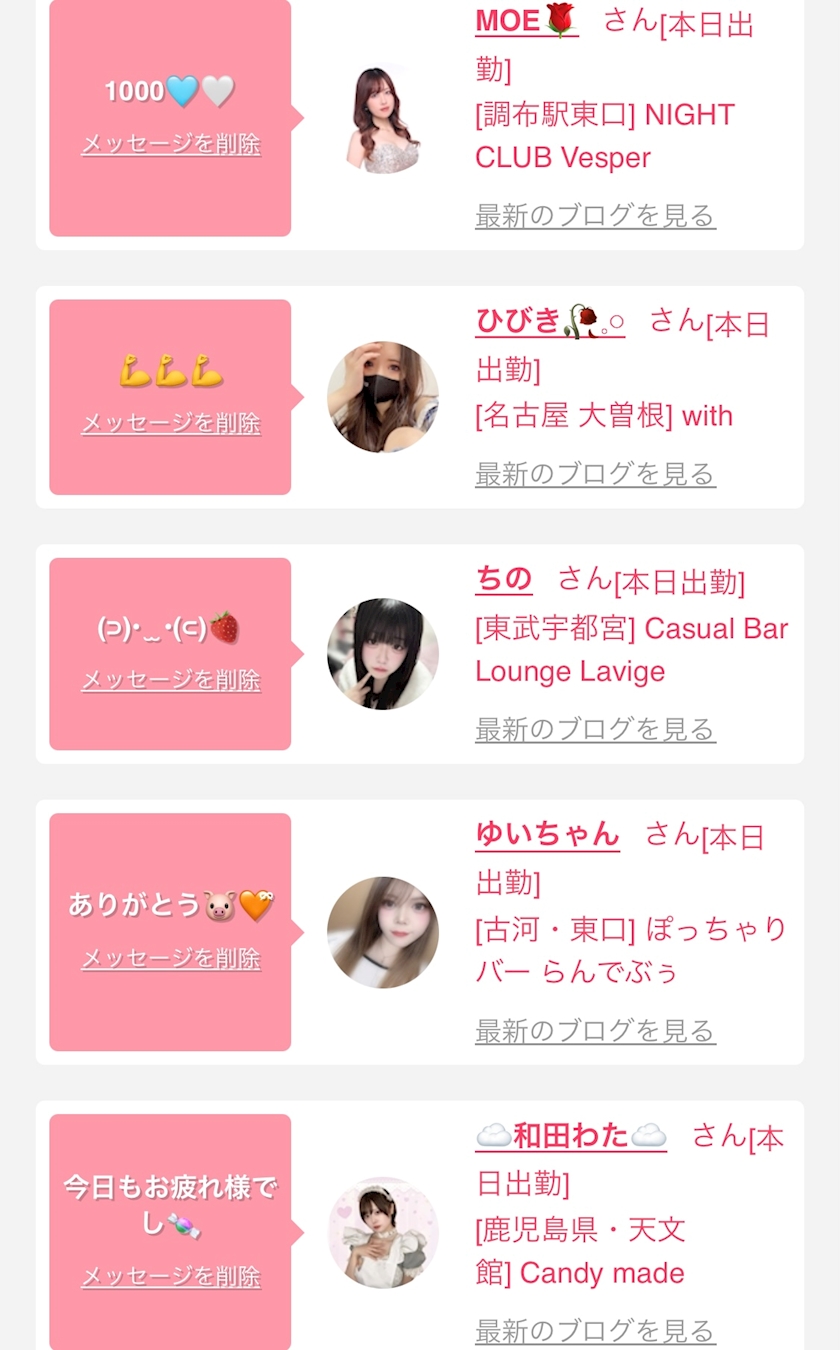Delete the 1000 message sent to MOE
This screenshot has height=1350, width=840.
[171, 144]
